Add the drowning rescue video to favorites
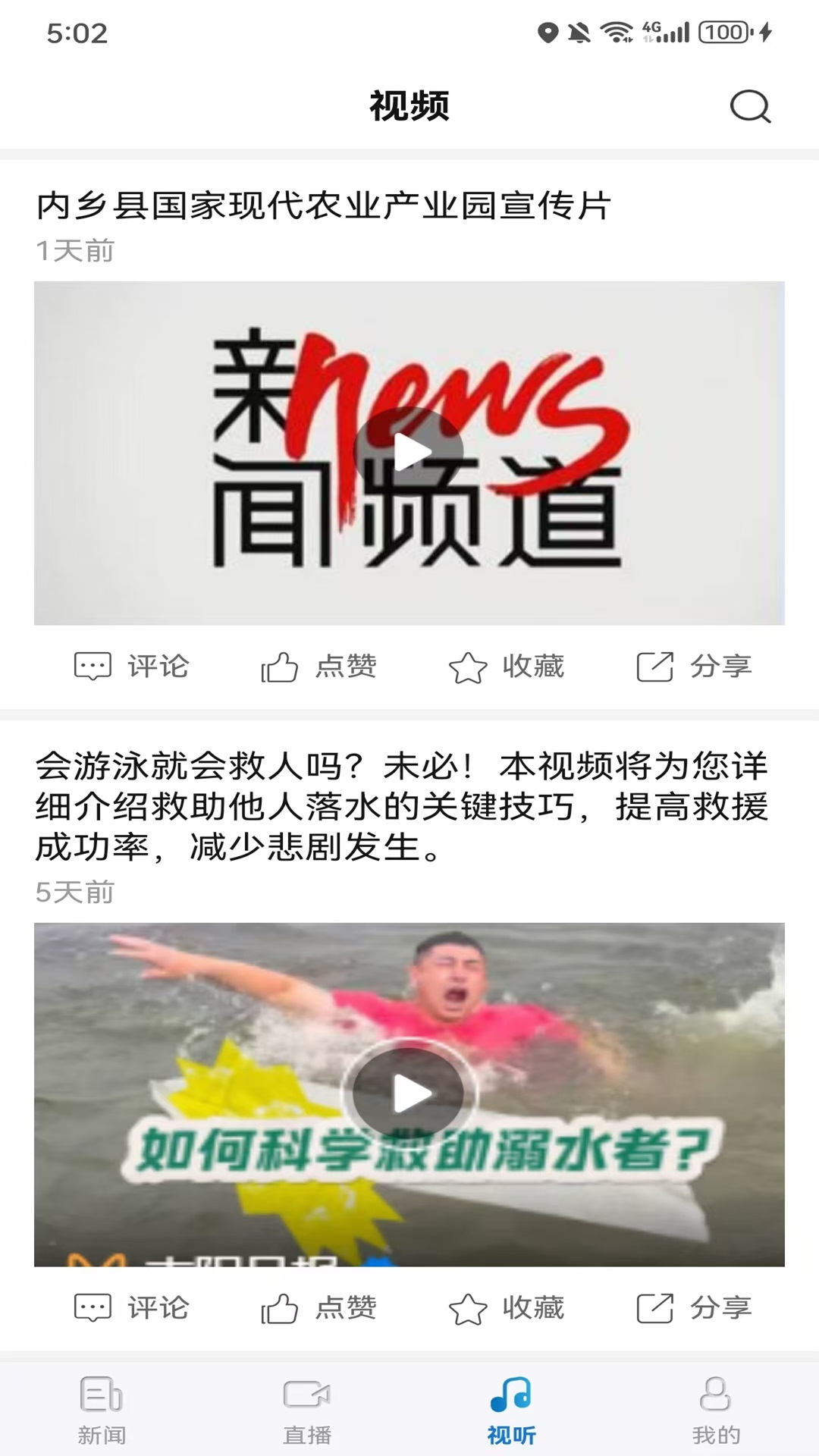 [506, 1308]
